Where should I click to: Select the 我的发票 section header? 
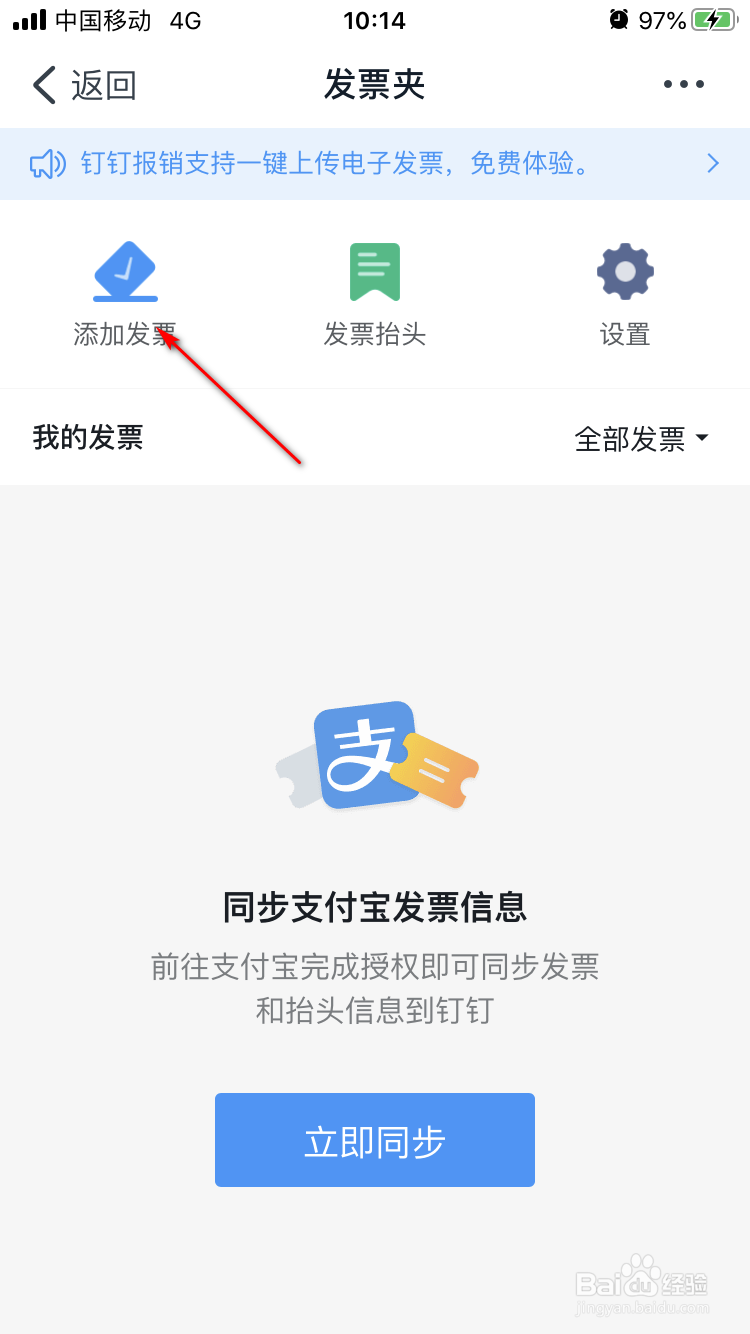88,437
